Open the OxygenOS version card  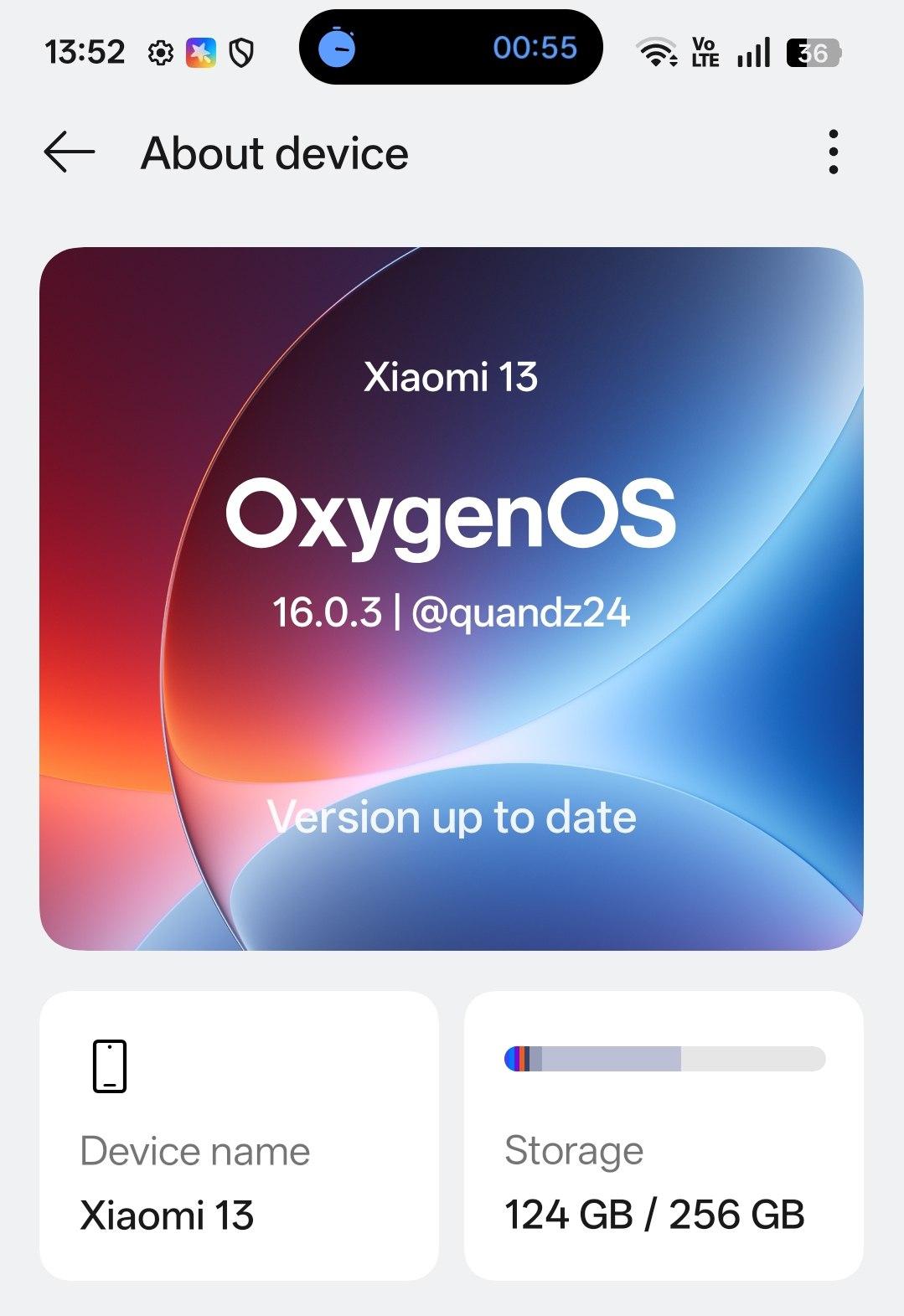[x=451, y=598]
